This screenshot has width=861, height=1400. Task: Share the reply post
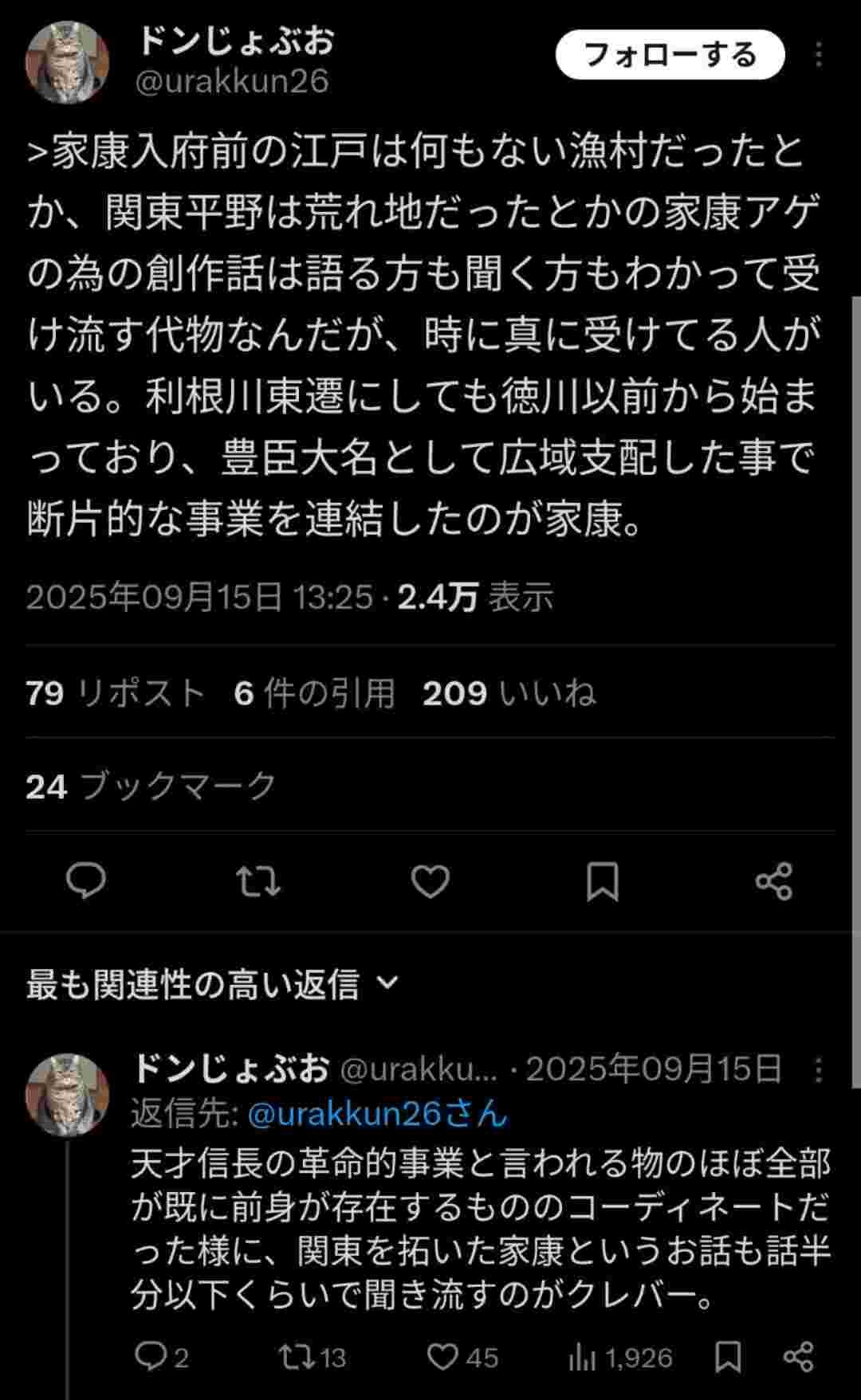[x=798, y=1357]
